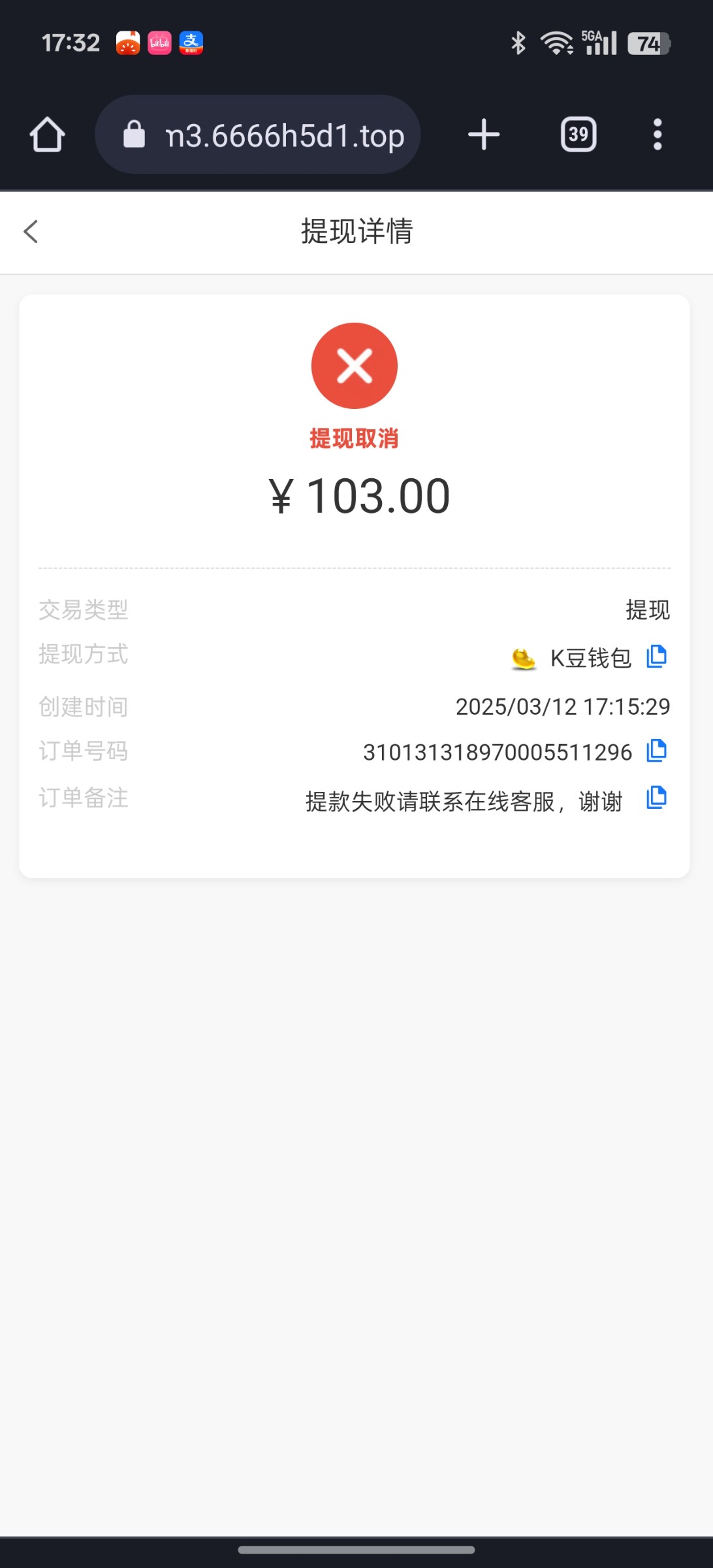Copy the K豆钱包 withdrawal method
The height and width of the screenshot is (1568, 713).
point(656,657)
